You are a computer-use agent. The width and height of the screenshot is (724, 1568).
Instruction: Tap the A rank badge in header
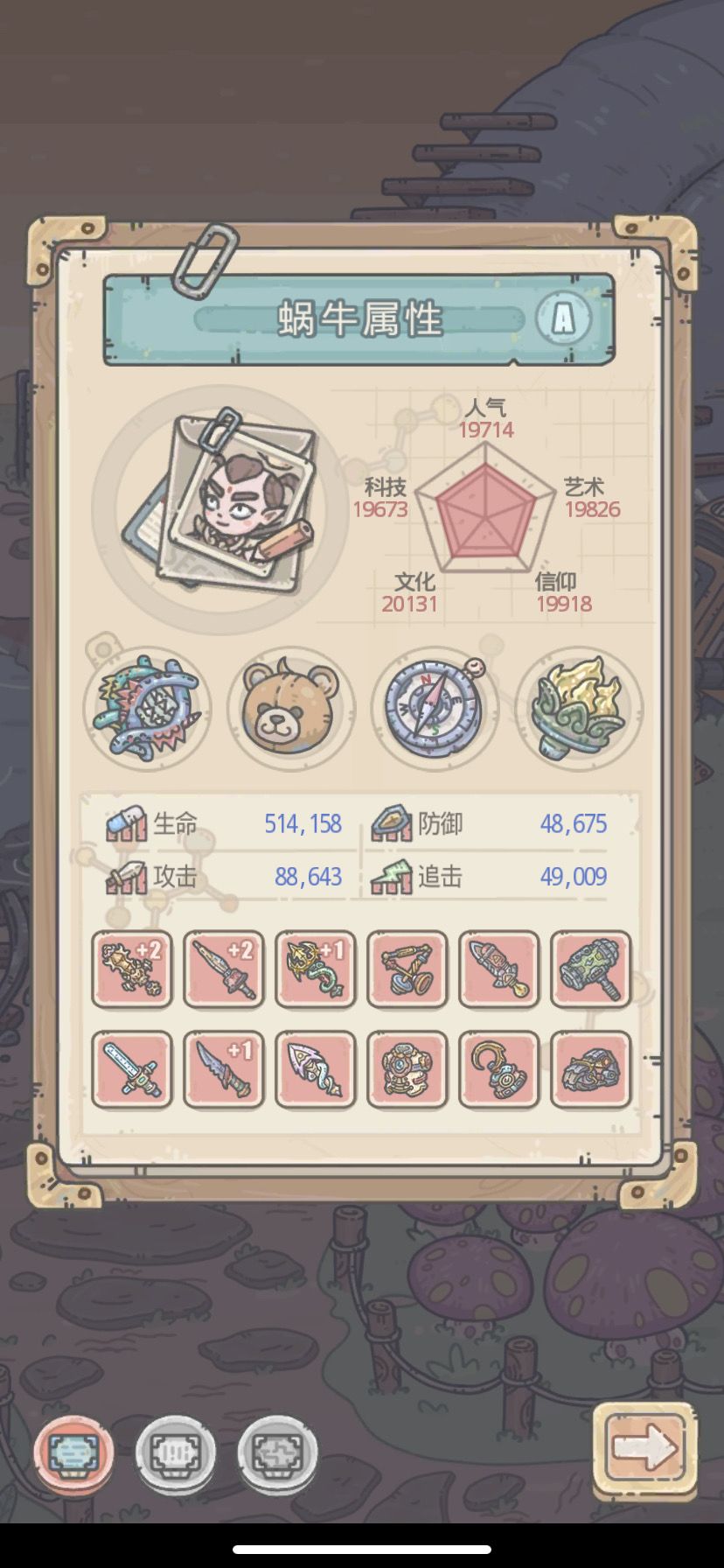[563, 318]
